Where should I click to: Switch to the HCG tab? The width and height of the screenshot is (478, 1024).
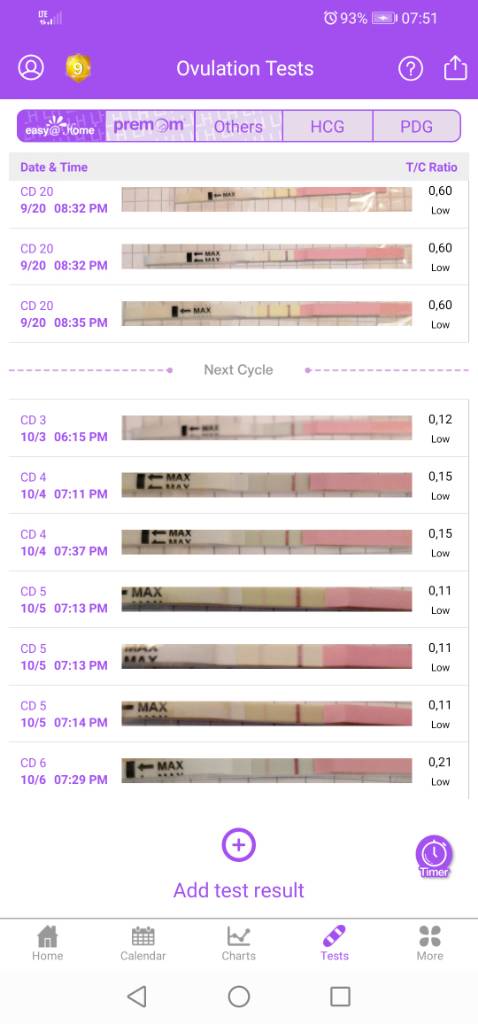[x=327, y=126]
